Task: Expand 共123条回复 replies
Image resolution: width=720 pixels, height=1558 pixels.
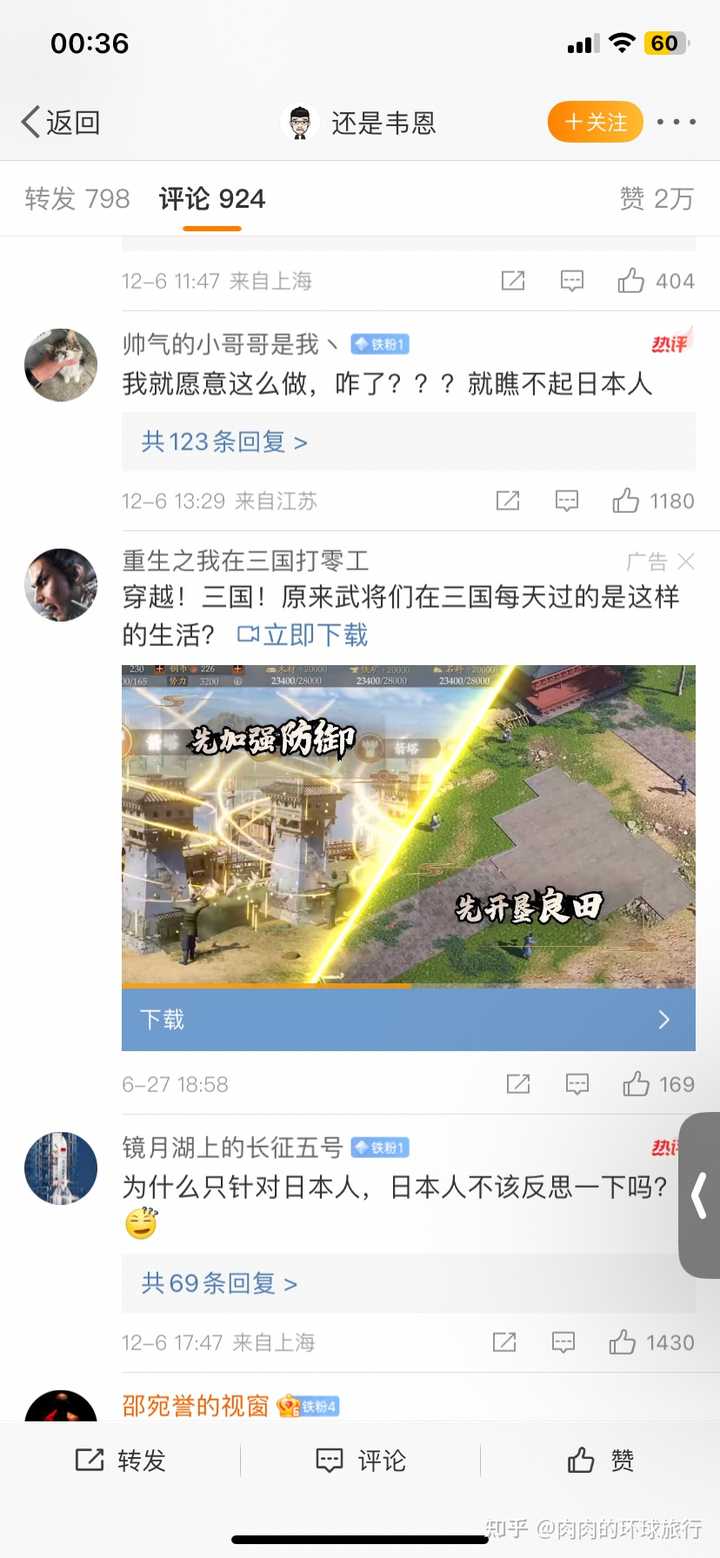Action: 224,441
